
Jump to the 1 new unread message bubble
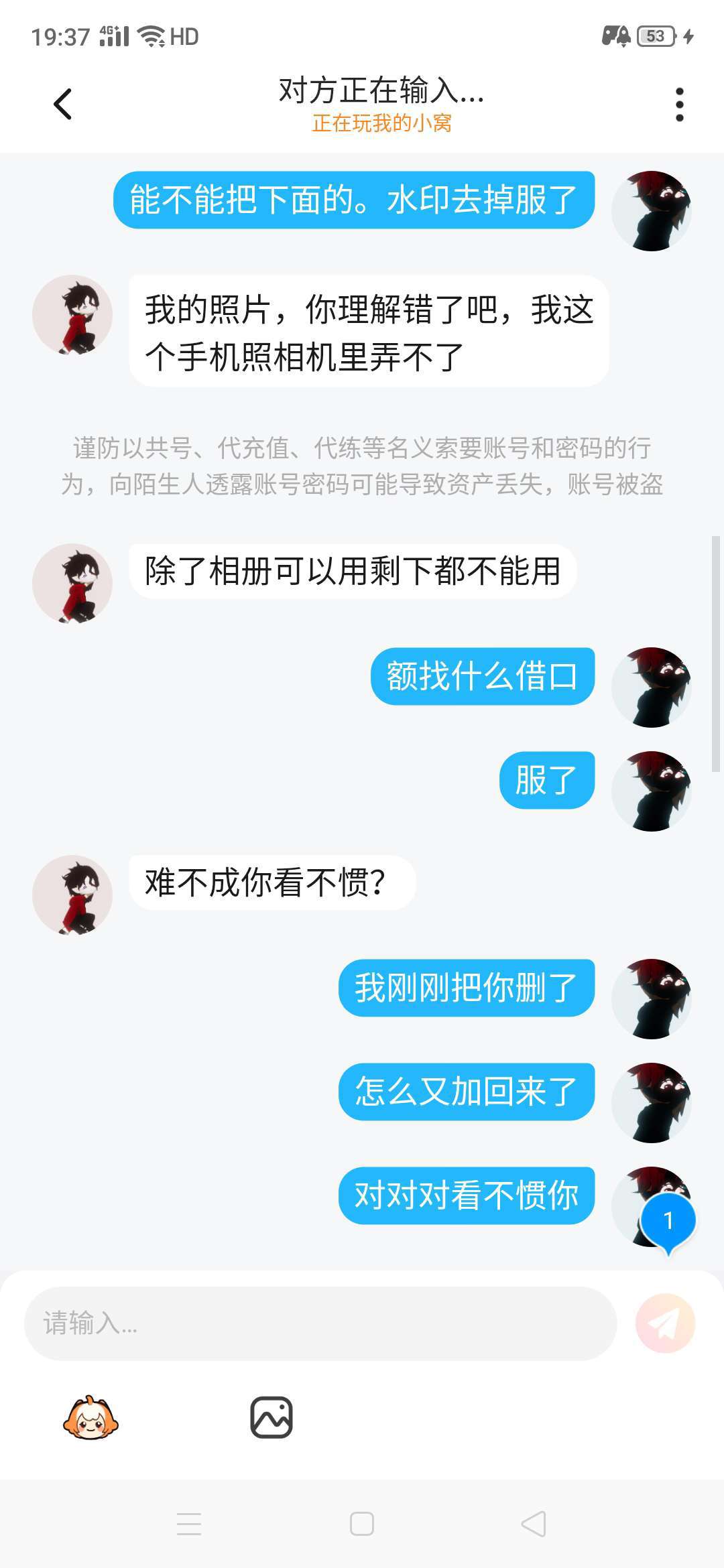click(x=668, y=1222)
